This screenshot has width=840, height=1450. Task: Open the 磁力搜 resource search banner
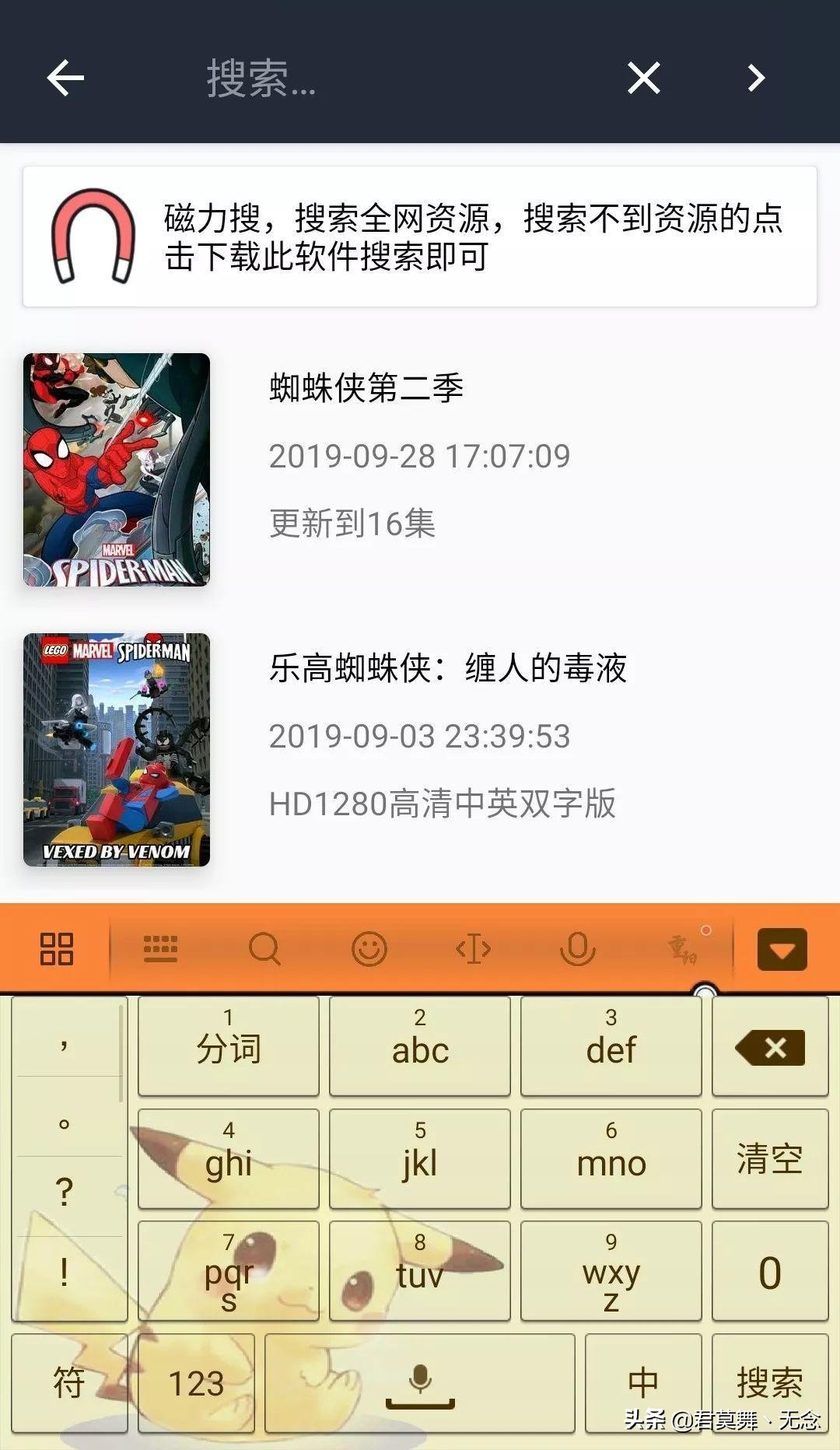(x=420, y=236)
